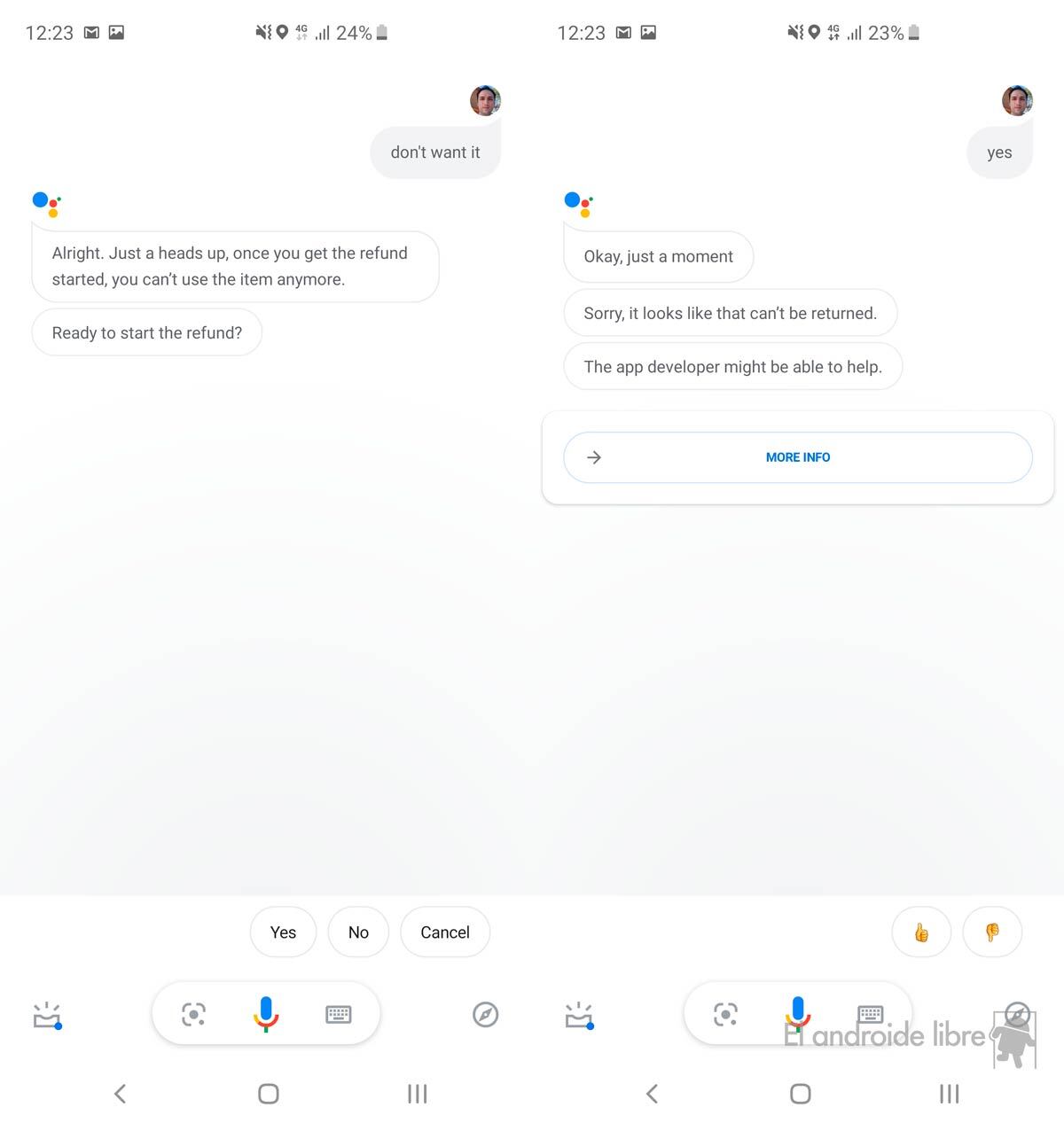Tap the Yes suggestion chip

point(283,932)
